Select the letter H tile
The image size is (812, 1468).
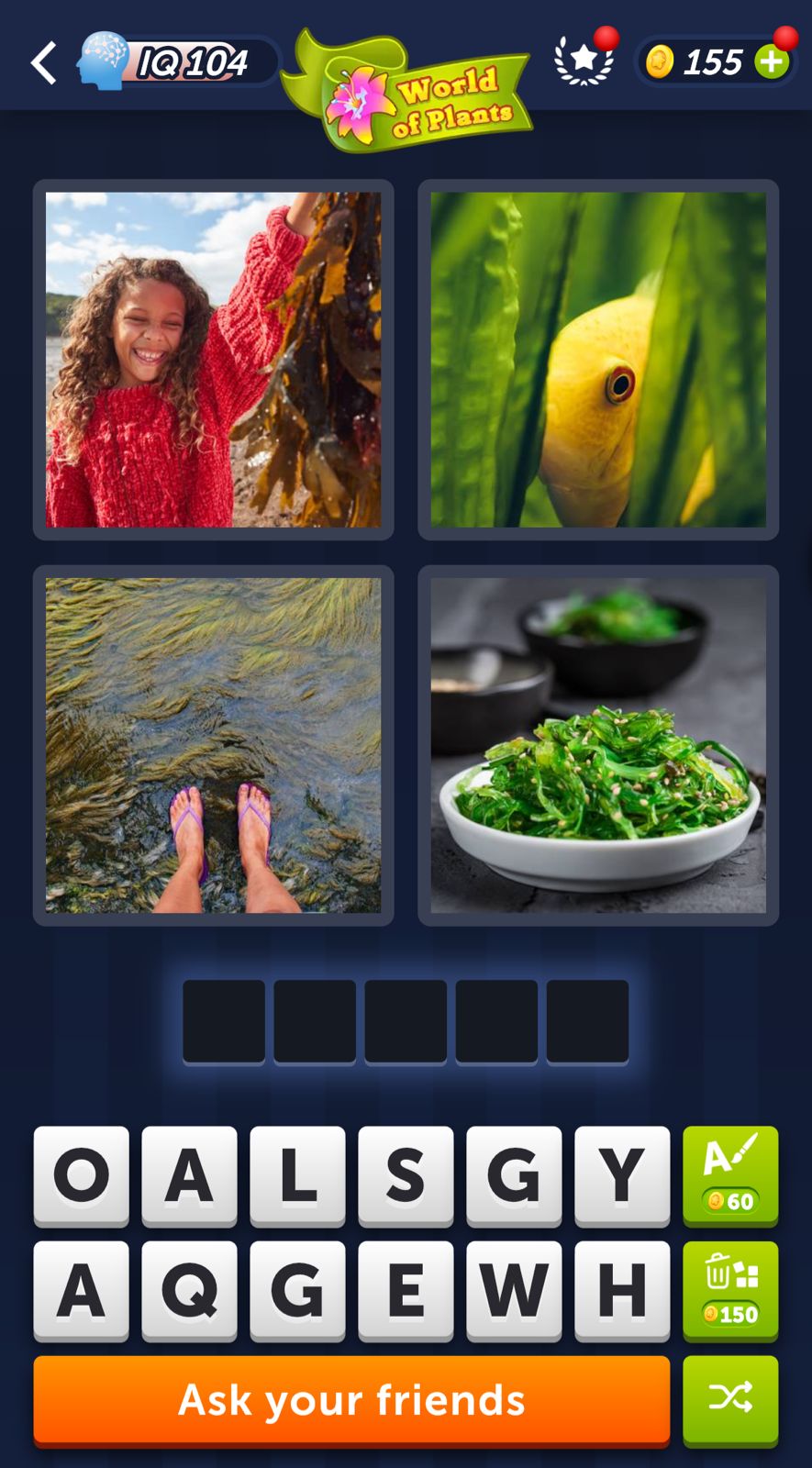click(x=622, y=1290)
